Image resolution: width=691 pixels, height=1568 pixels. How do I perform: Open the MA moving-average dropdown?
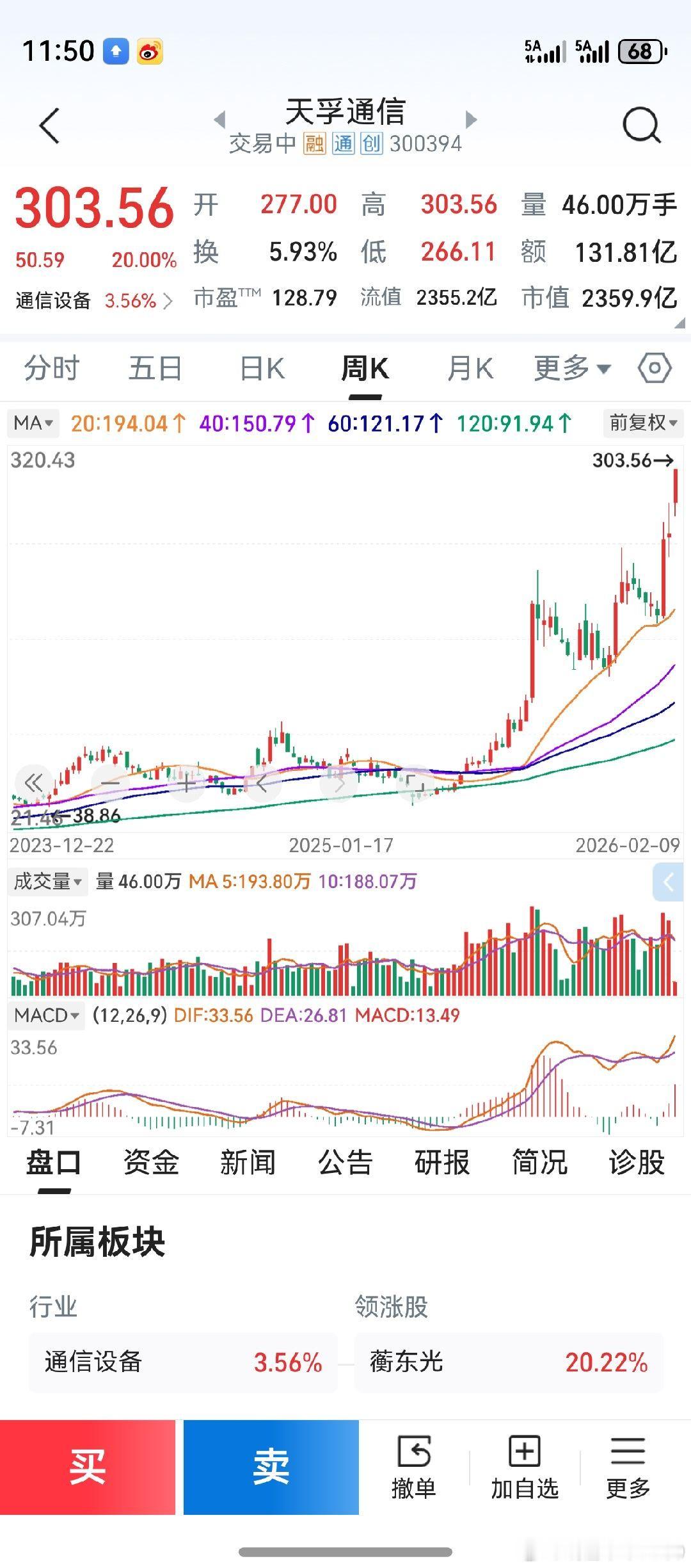(x=32, y=423)
